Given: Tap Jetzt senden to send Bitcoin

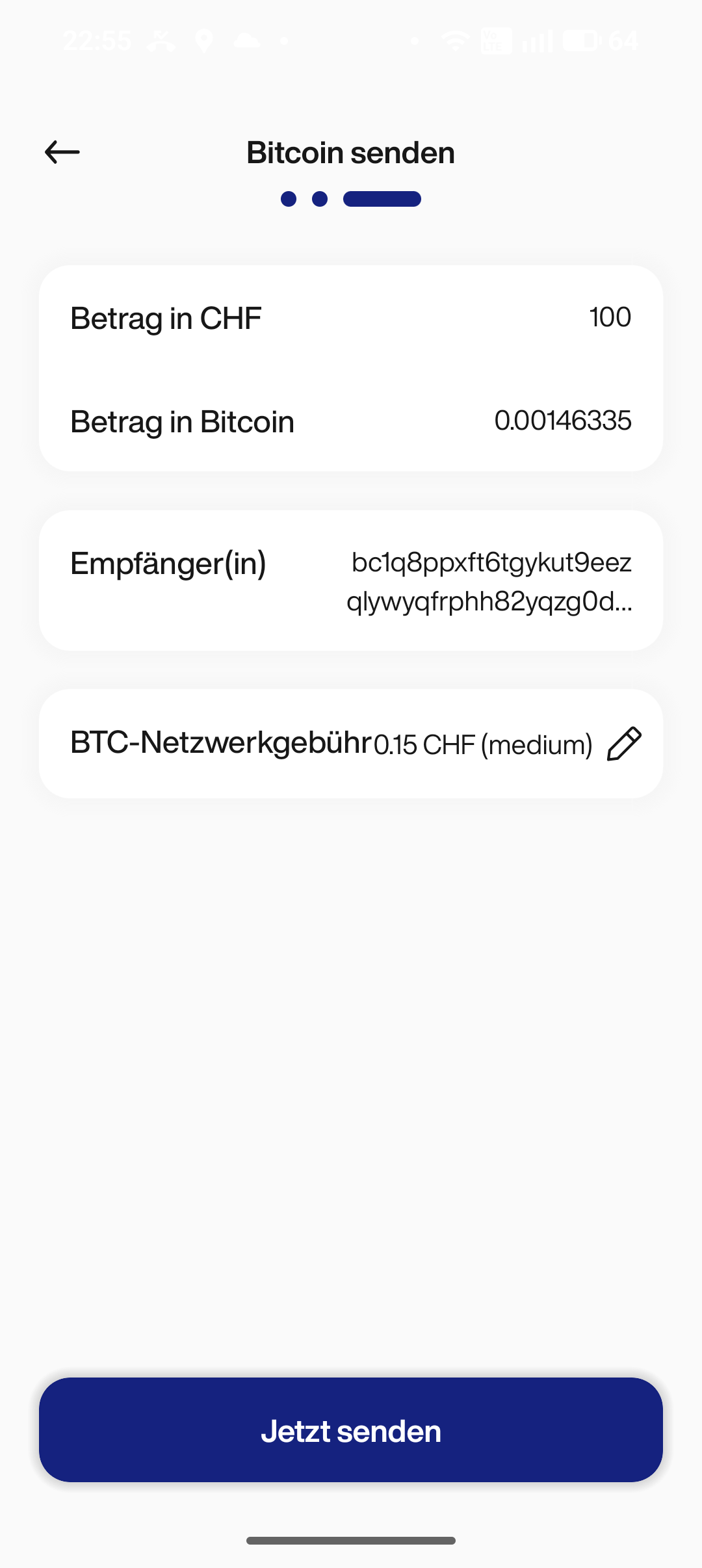Looking at the screenshot, I should point(351,1430).
